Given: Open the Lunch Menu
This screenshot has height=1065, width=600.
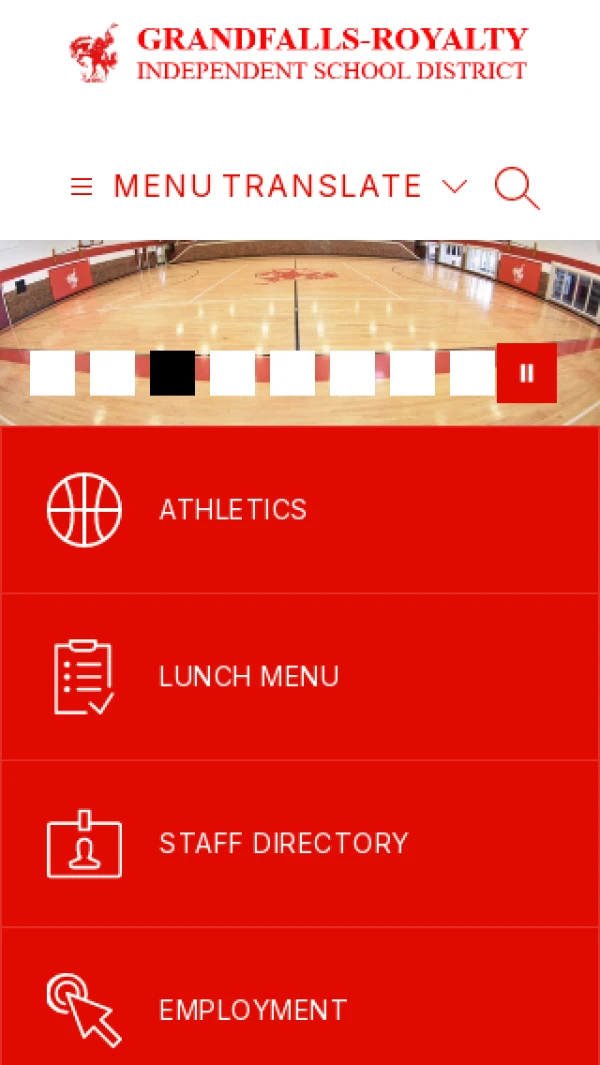Looking at the screenshot, I should tap(248, 677).
